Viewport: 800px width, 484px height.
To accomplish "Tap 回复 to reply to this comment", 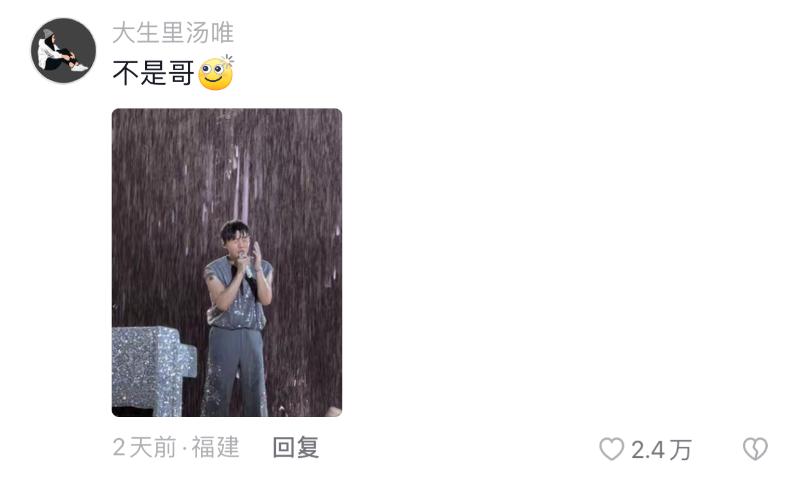I will pos(296,448).
